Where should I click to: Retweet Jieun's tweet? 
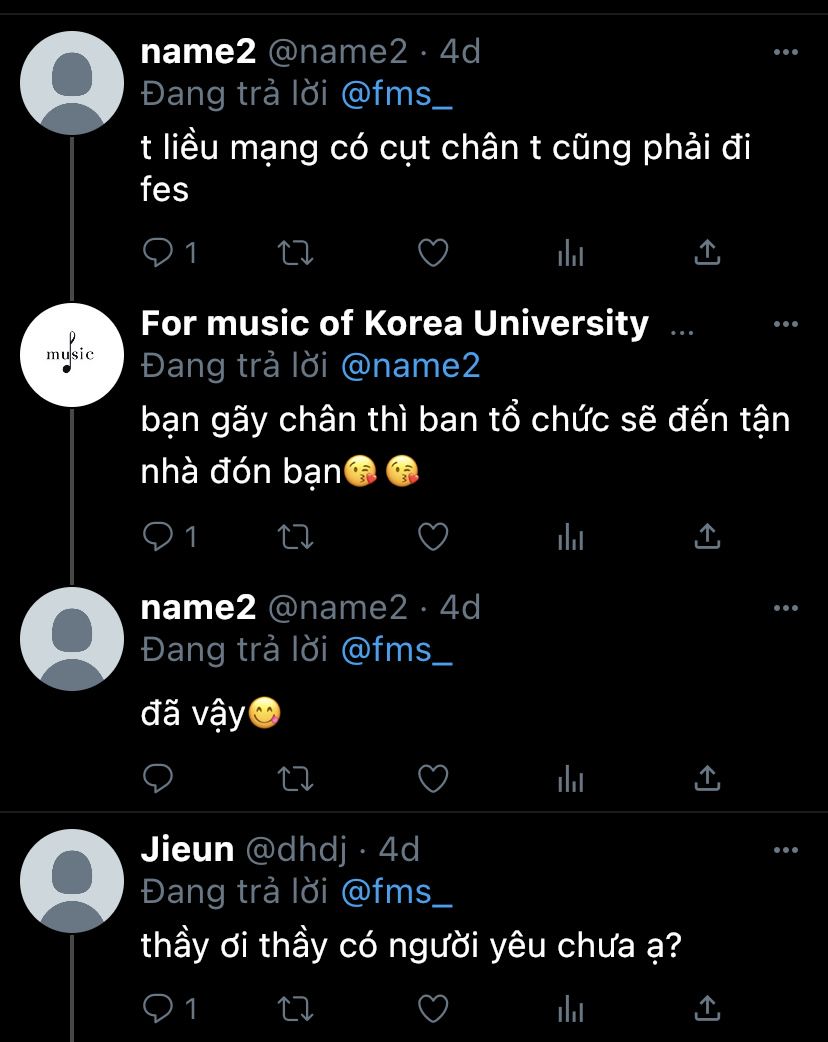tap(294, 1007)
